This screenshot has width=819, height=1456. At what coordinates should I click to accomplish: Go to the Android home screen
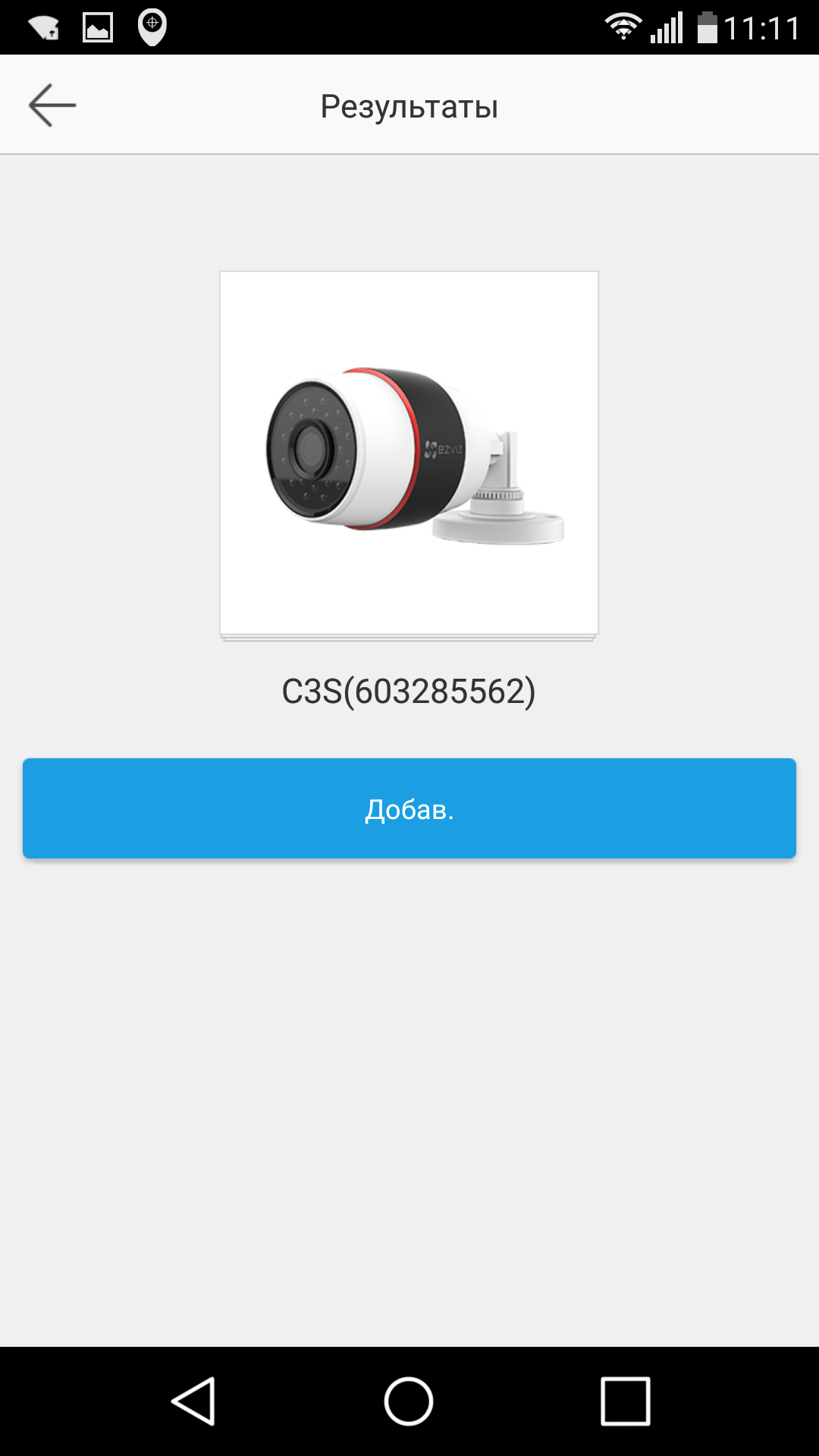coord(409,1401)
